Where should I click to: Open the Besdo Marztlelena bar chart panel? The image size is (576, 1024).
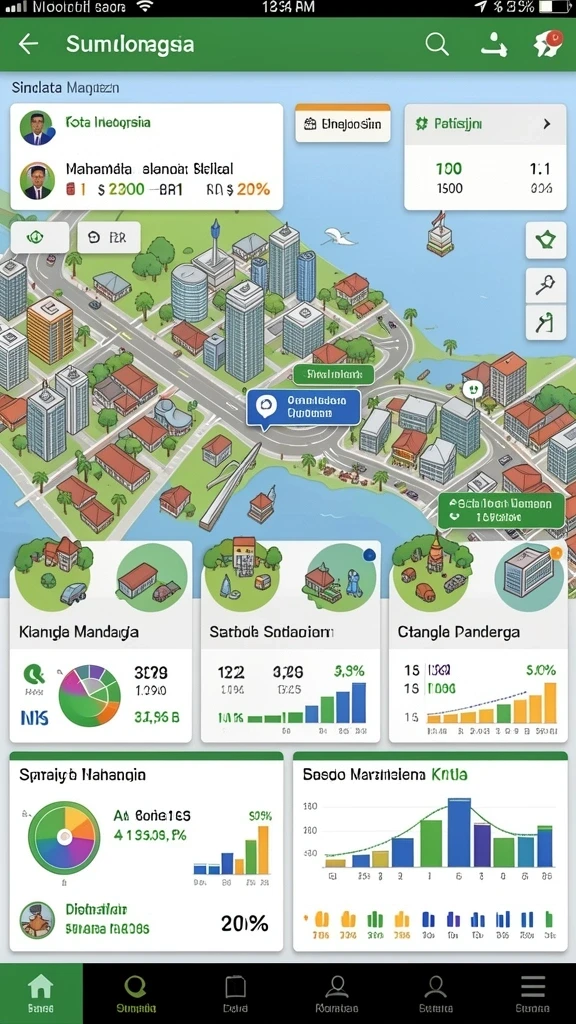pos(430,852)
